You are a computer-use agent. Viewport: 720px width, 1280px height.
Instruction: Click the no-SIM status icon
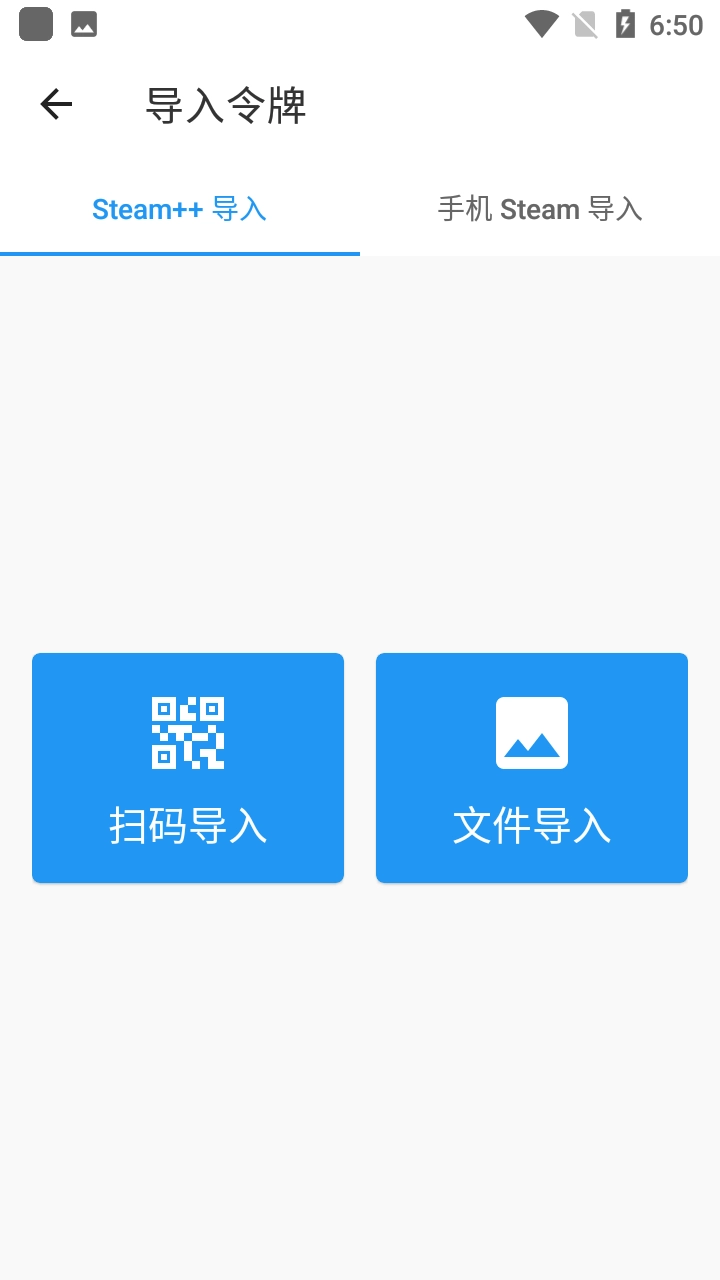coord(583,24)
